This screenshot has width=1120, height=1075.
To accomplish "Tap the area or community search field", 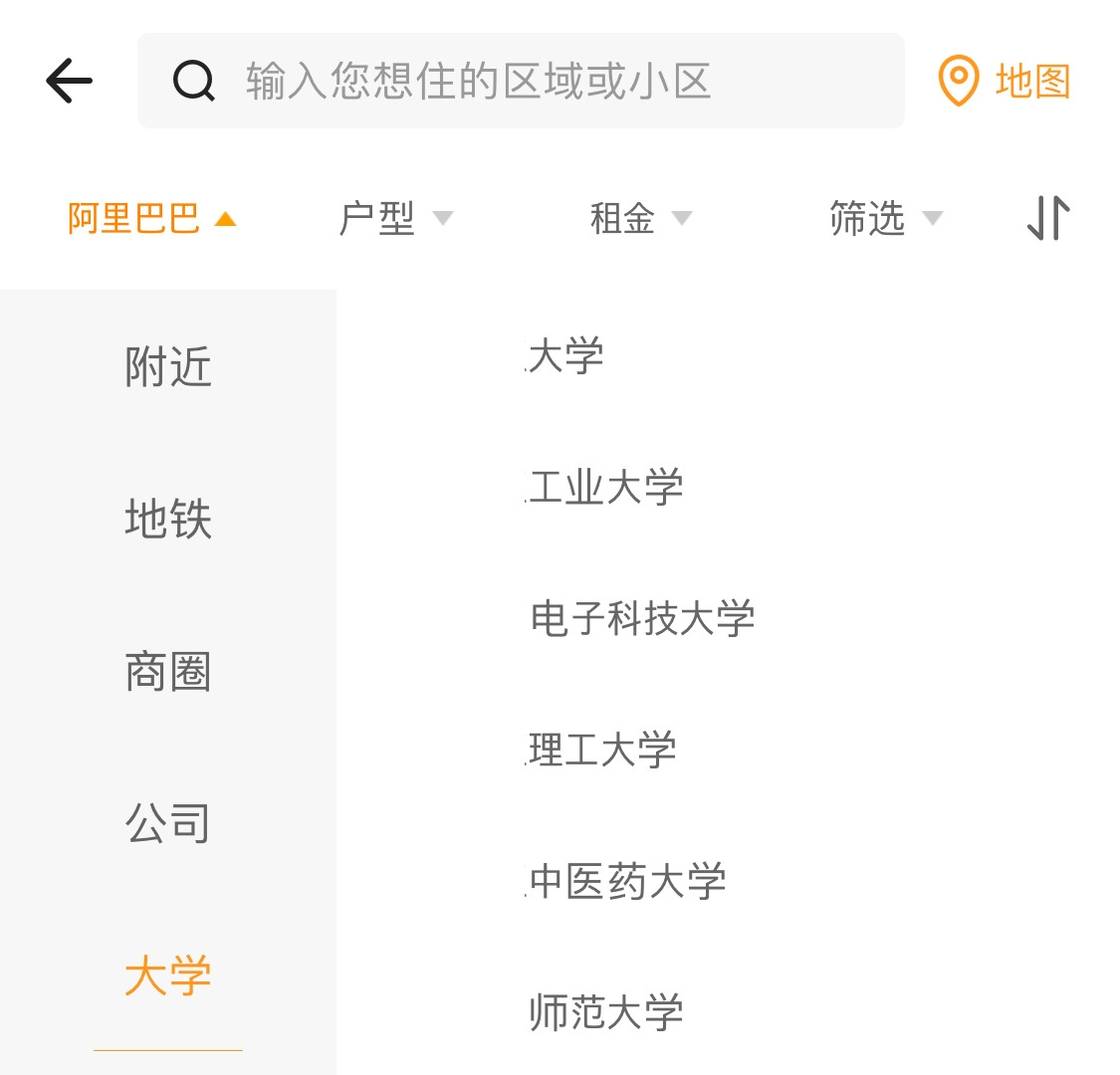I will pyautogui.click(x=521, y=81).
